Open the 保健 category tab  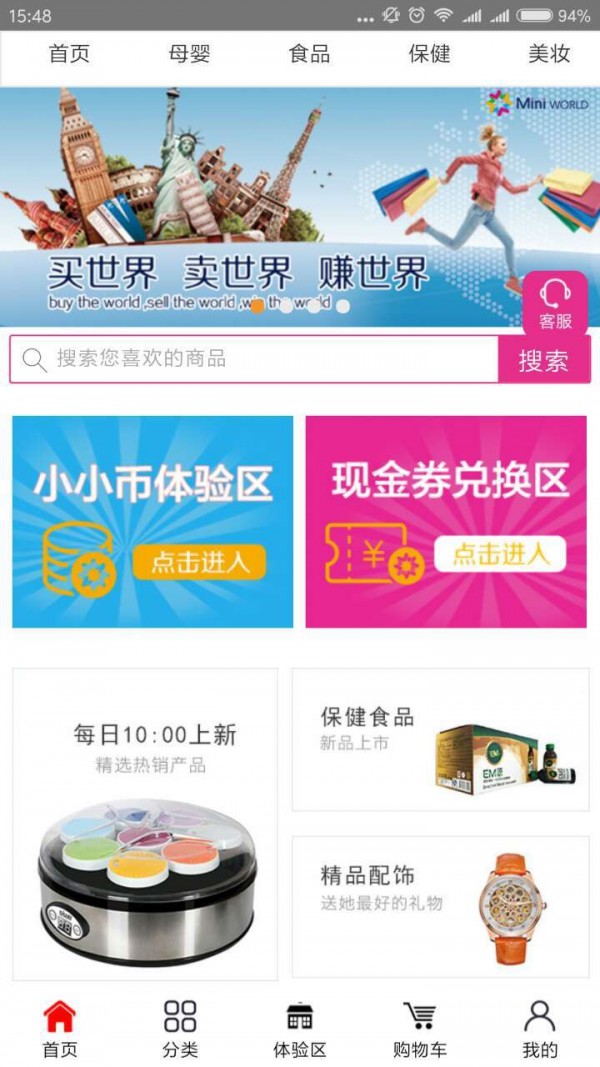[429, 54]
